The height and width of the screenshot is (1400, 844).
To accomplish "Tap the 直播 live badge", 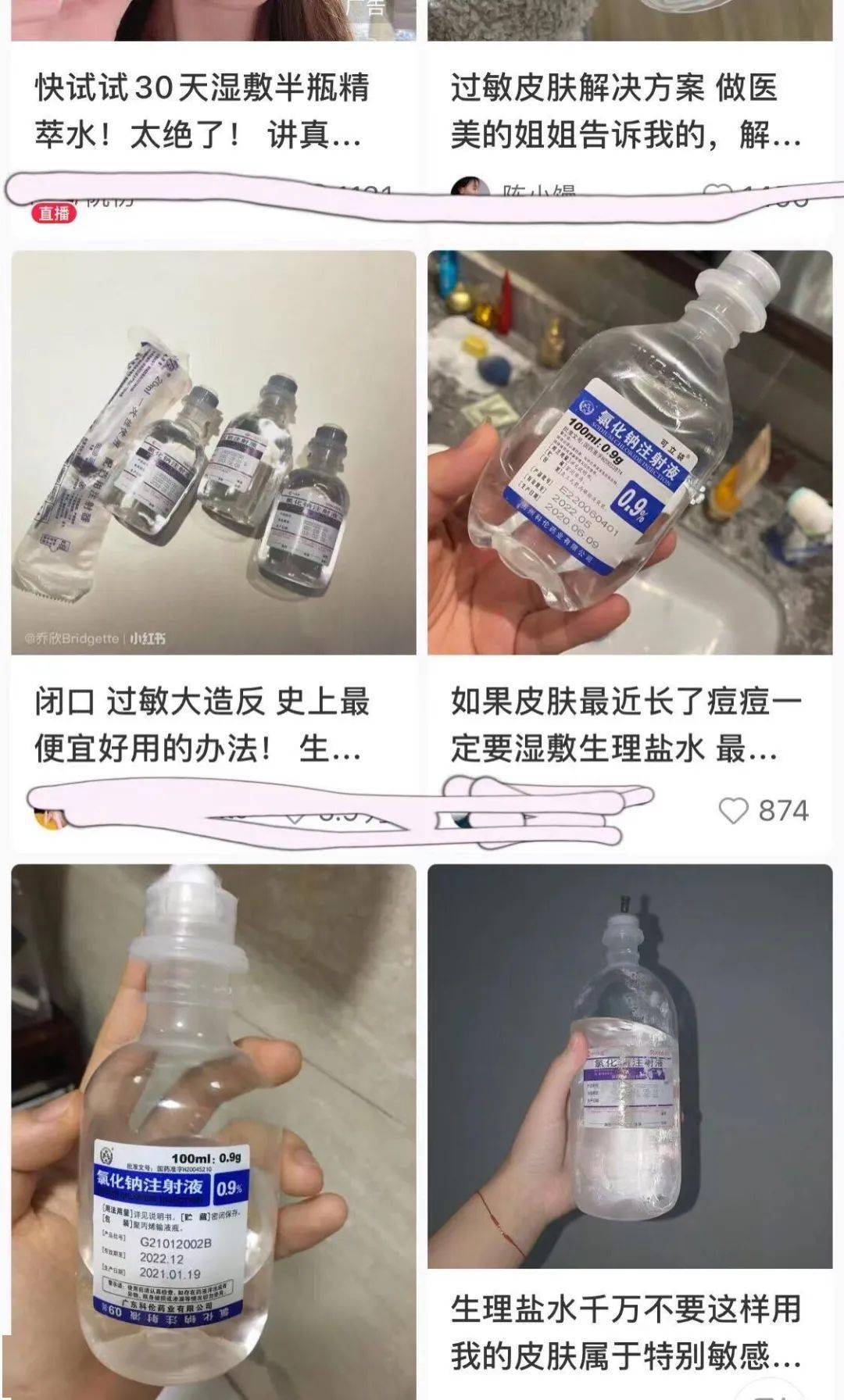I will pyautogui.click(x=54, y=213).
